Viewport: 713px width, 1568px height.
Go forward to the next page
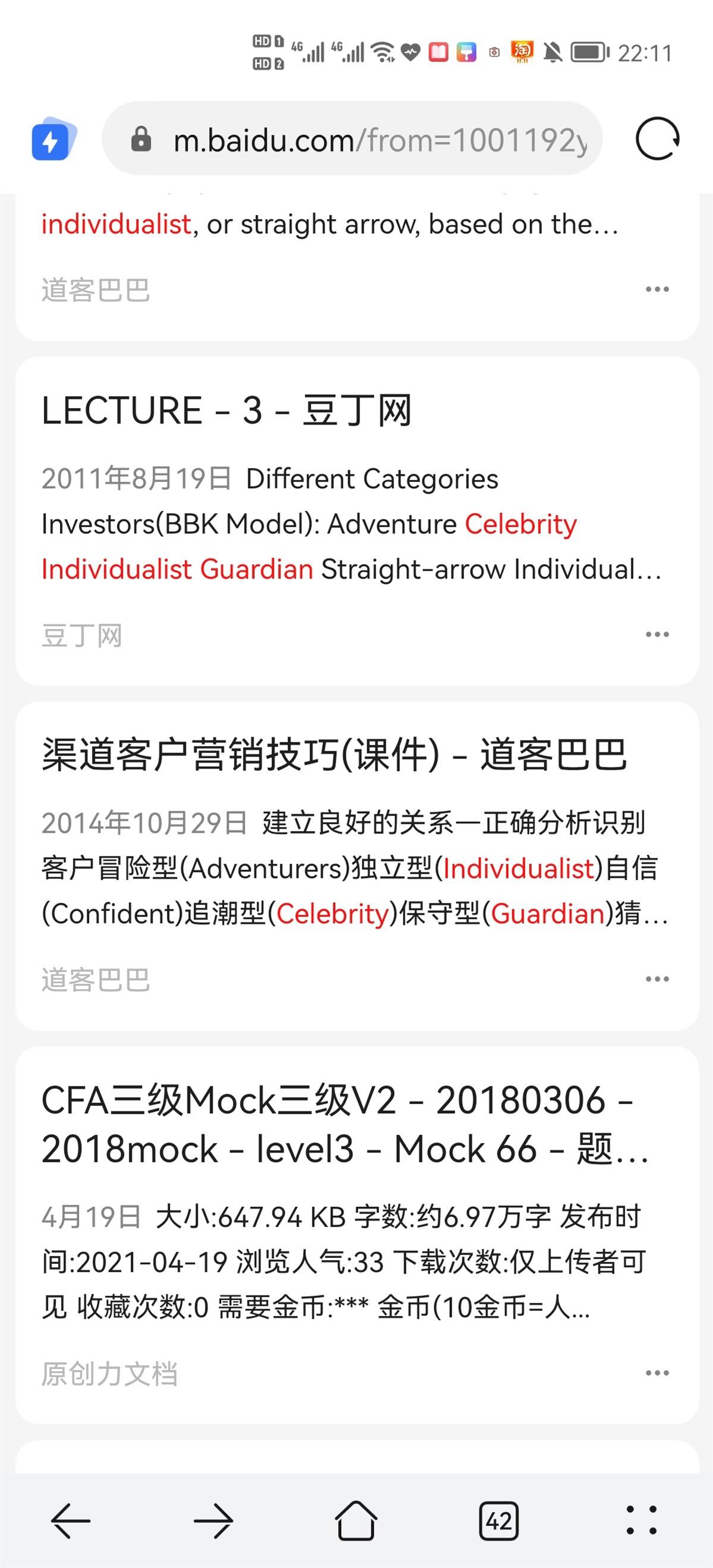point(213,1520)
